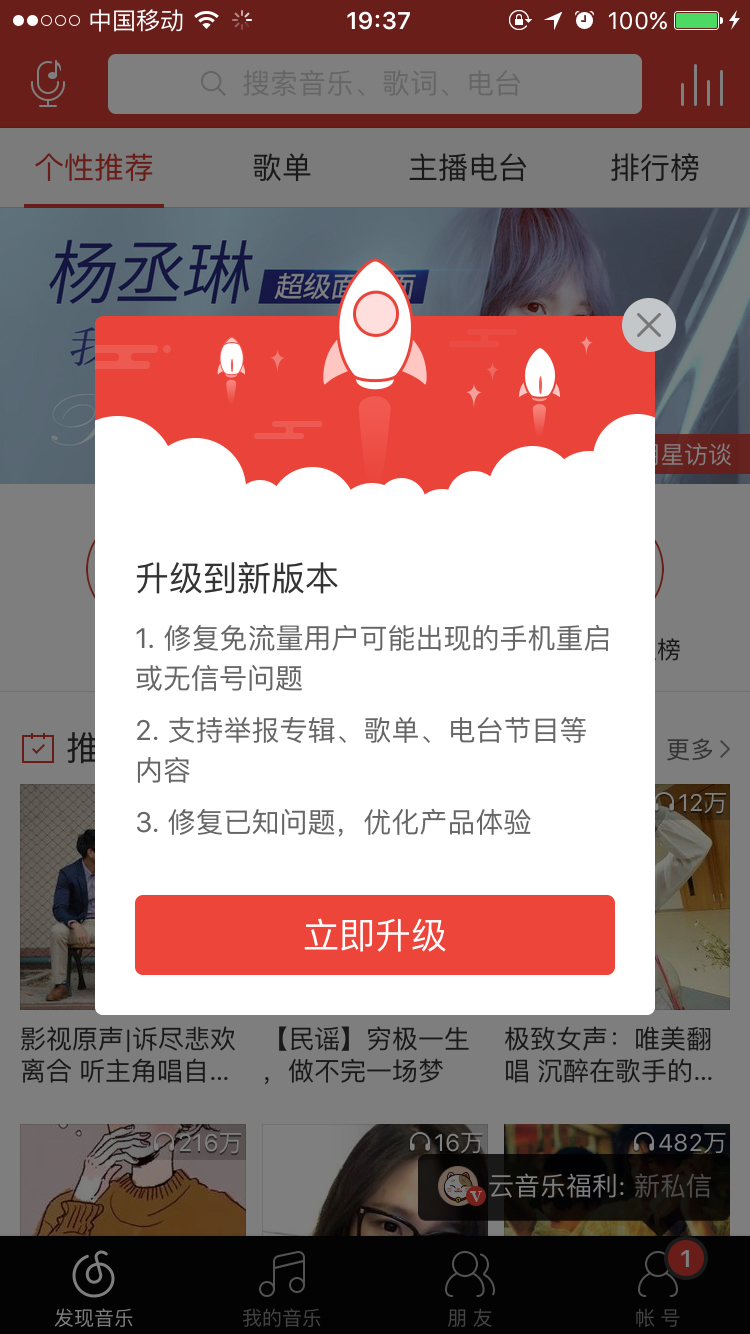Open 更多 for more recommended playlists
The image size is (750, 1334).
click(699, 749)
